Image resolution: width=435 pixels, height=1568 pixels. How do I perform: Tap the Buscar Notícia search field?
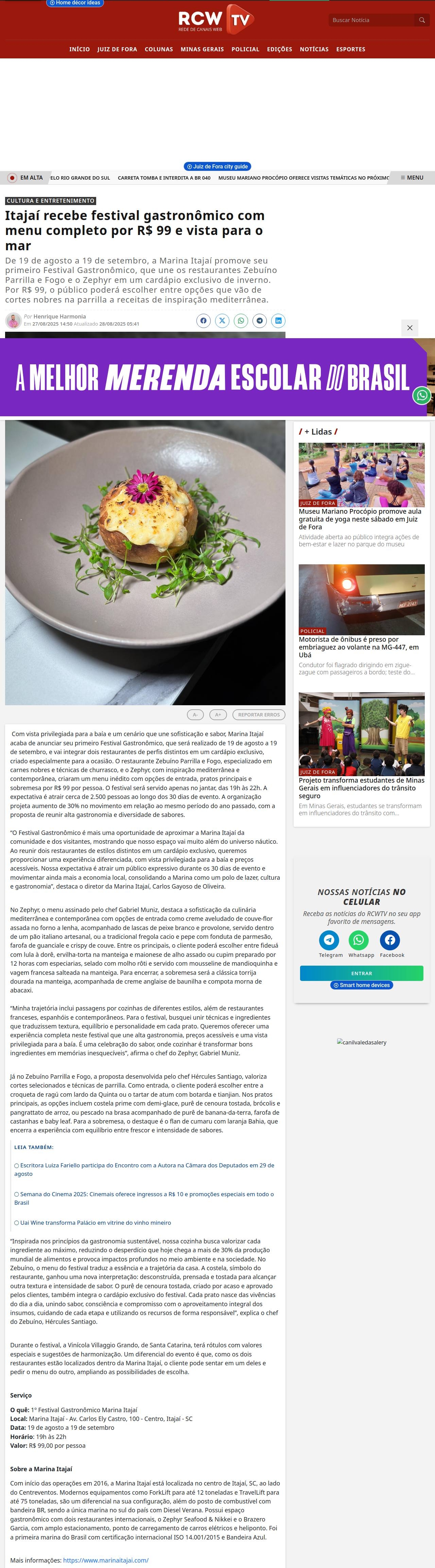372,20
